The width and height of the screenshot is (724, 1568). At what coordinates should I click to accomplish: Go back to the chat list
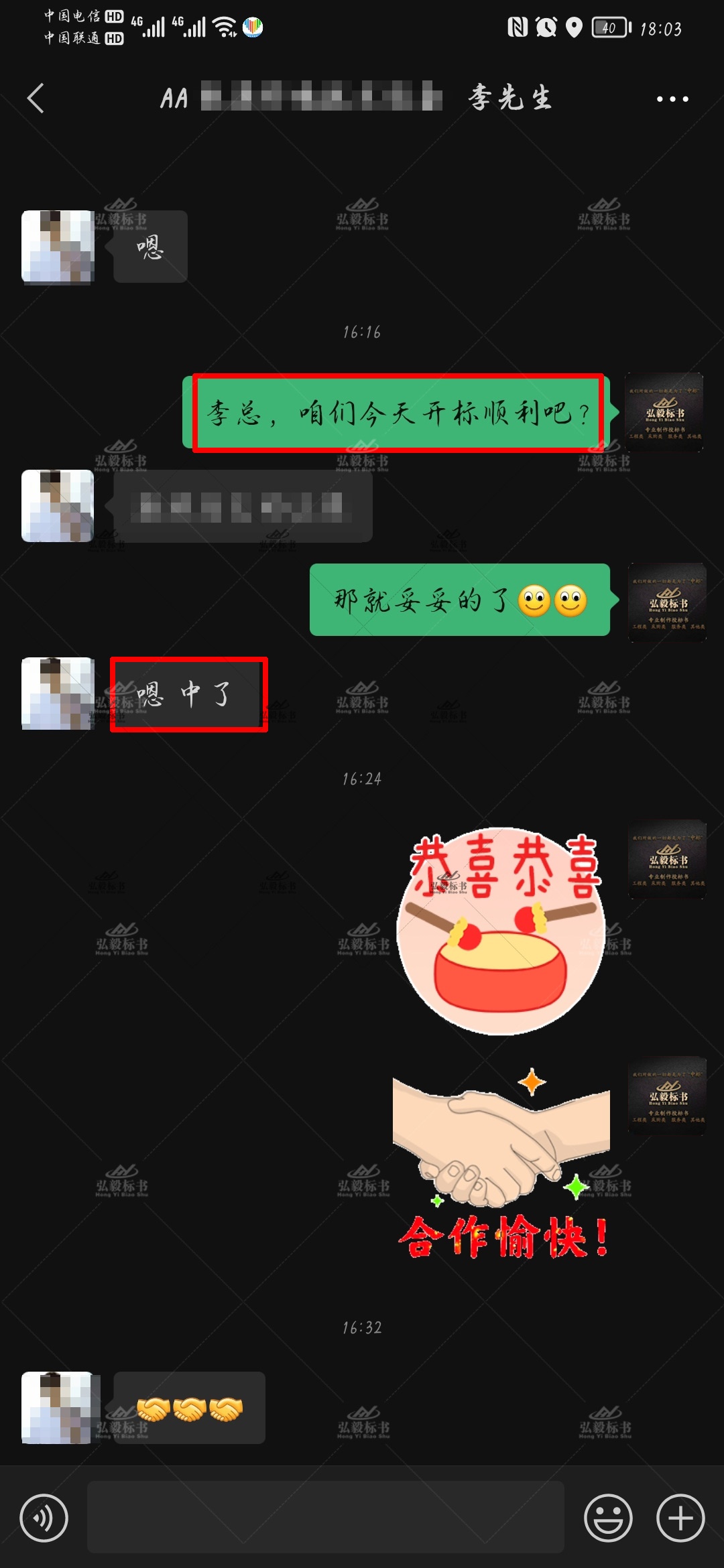click(x=36, y=99)
